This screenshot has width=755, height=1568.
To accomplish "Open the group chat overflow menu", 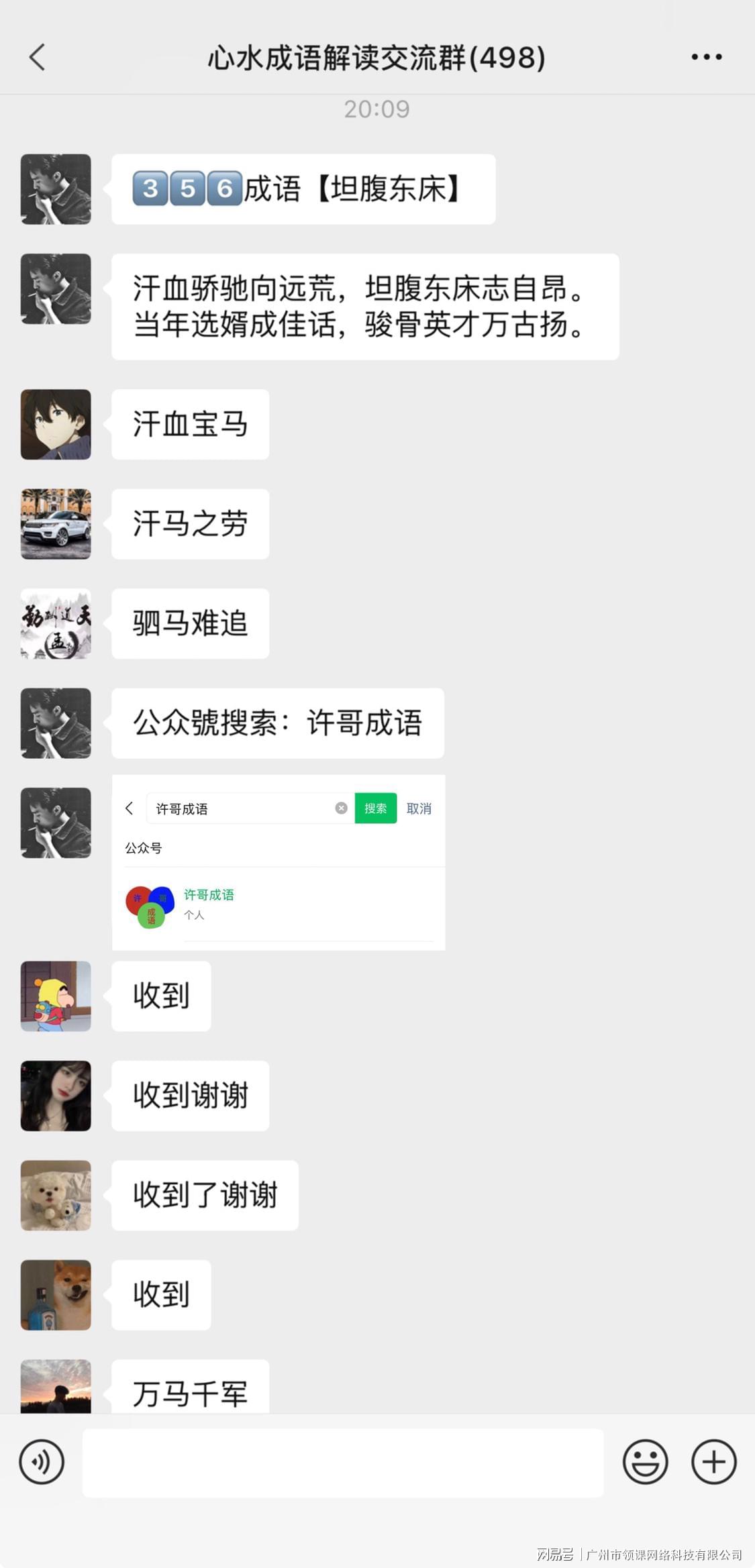I will (706, 58).
